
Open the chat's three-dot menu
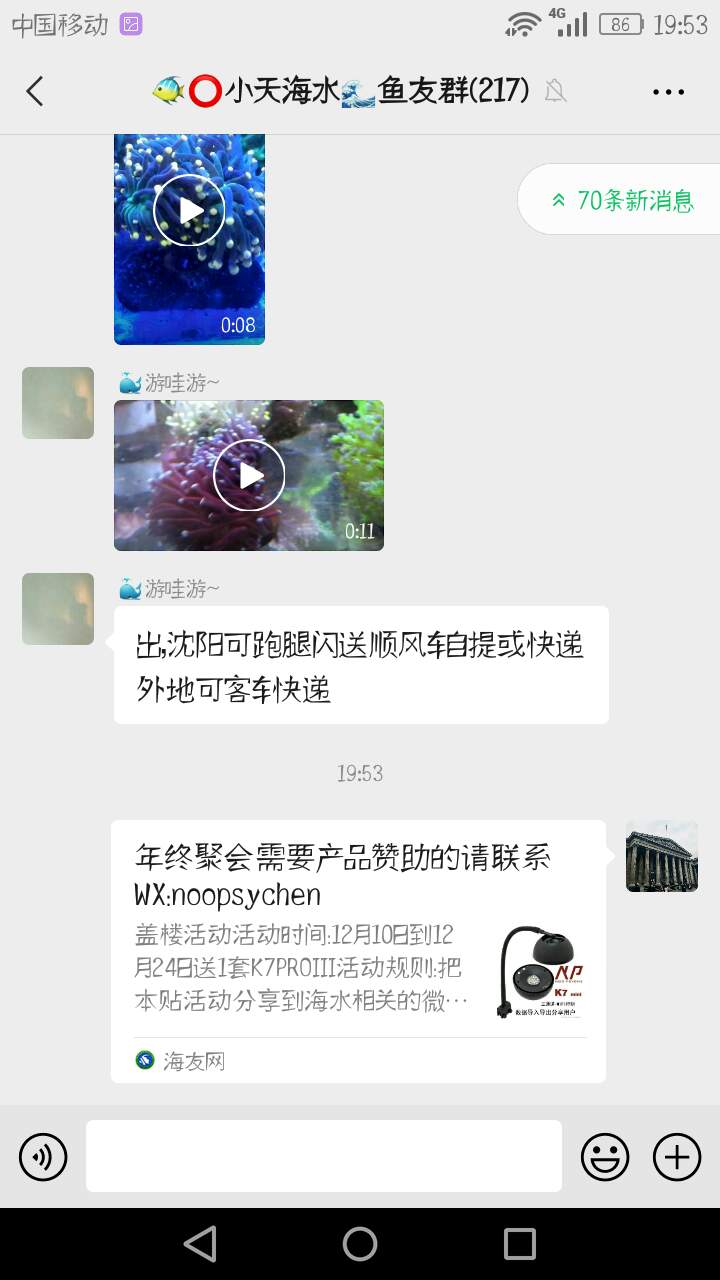point(668,91)
